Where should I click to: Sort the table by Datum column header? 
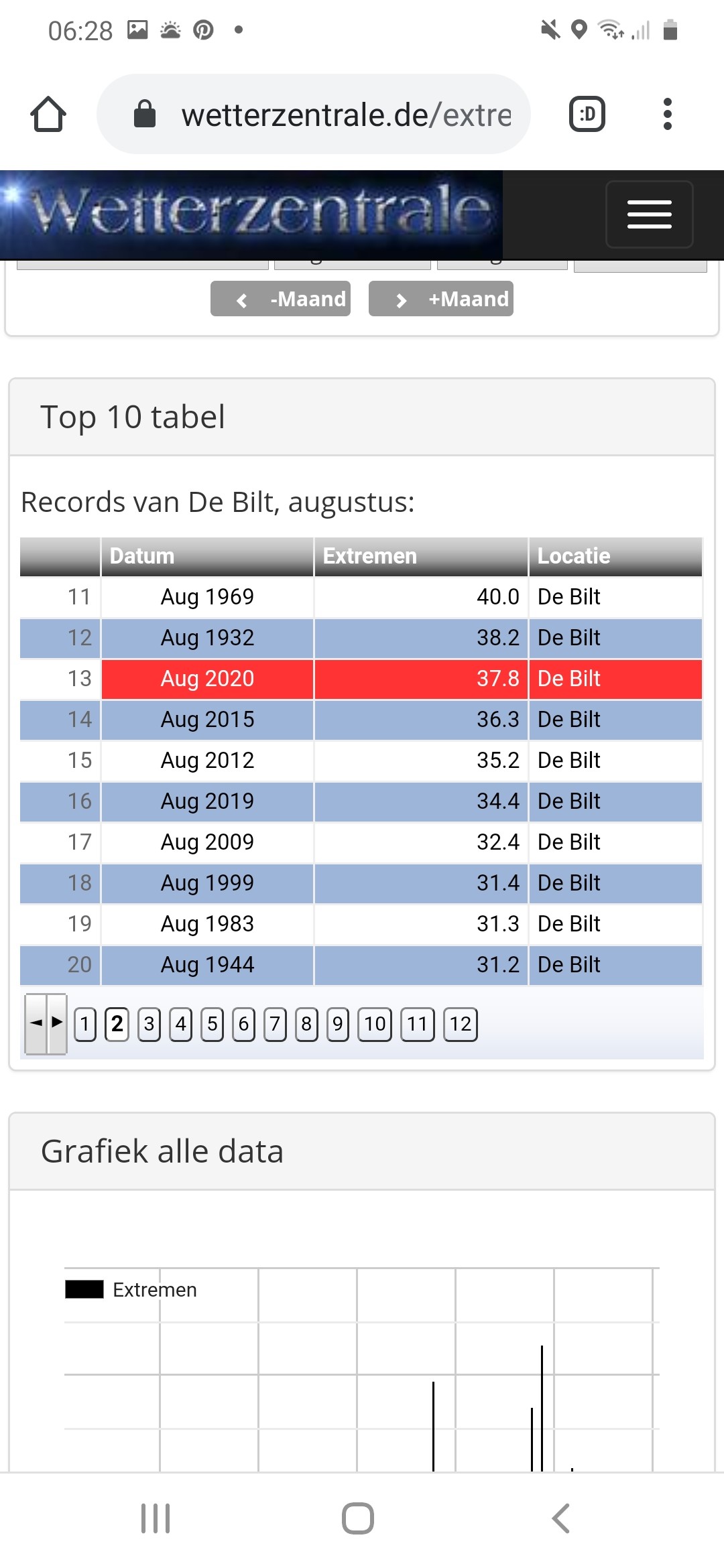[207, 556]
